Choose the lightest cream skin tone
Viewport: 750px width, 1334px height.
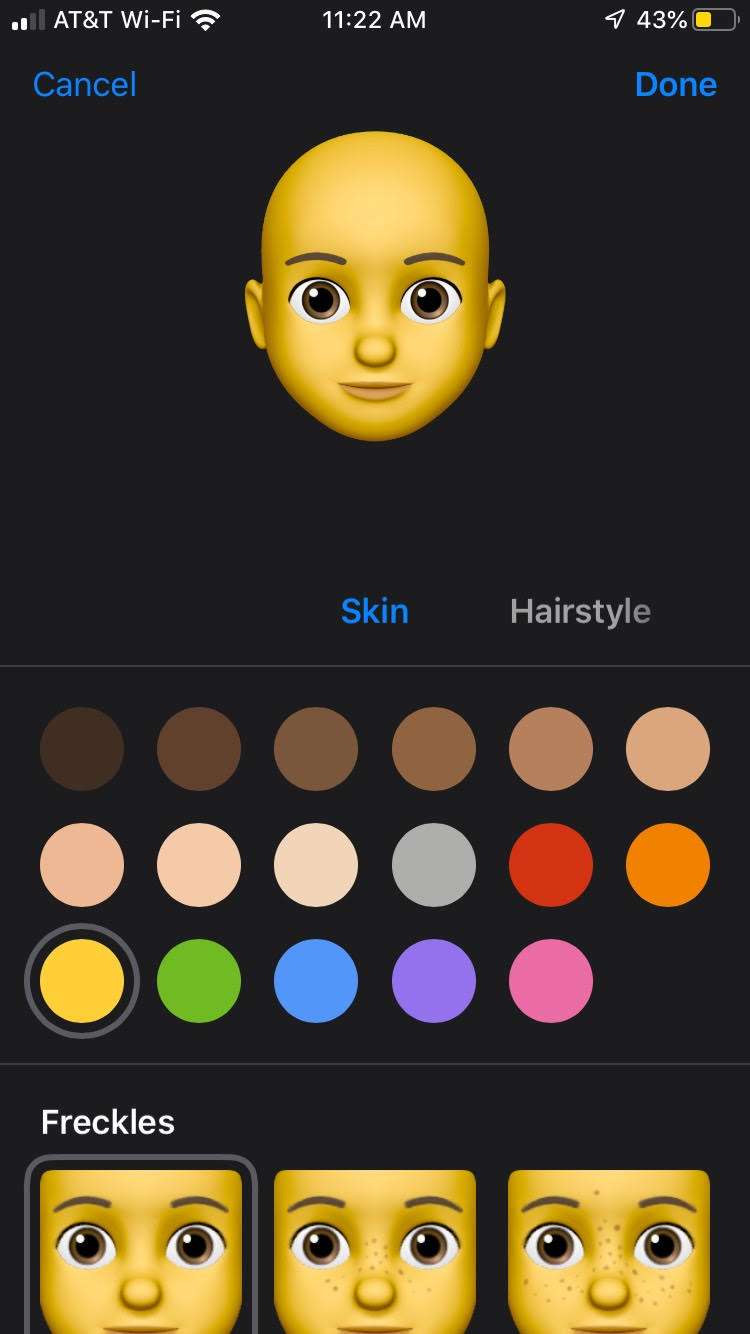pos(316,865)
